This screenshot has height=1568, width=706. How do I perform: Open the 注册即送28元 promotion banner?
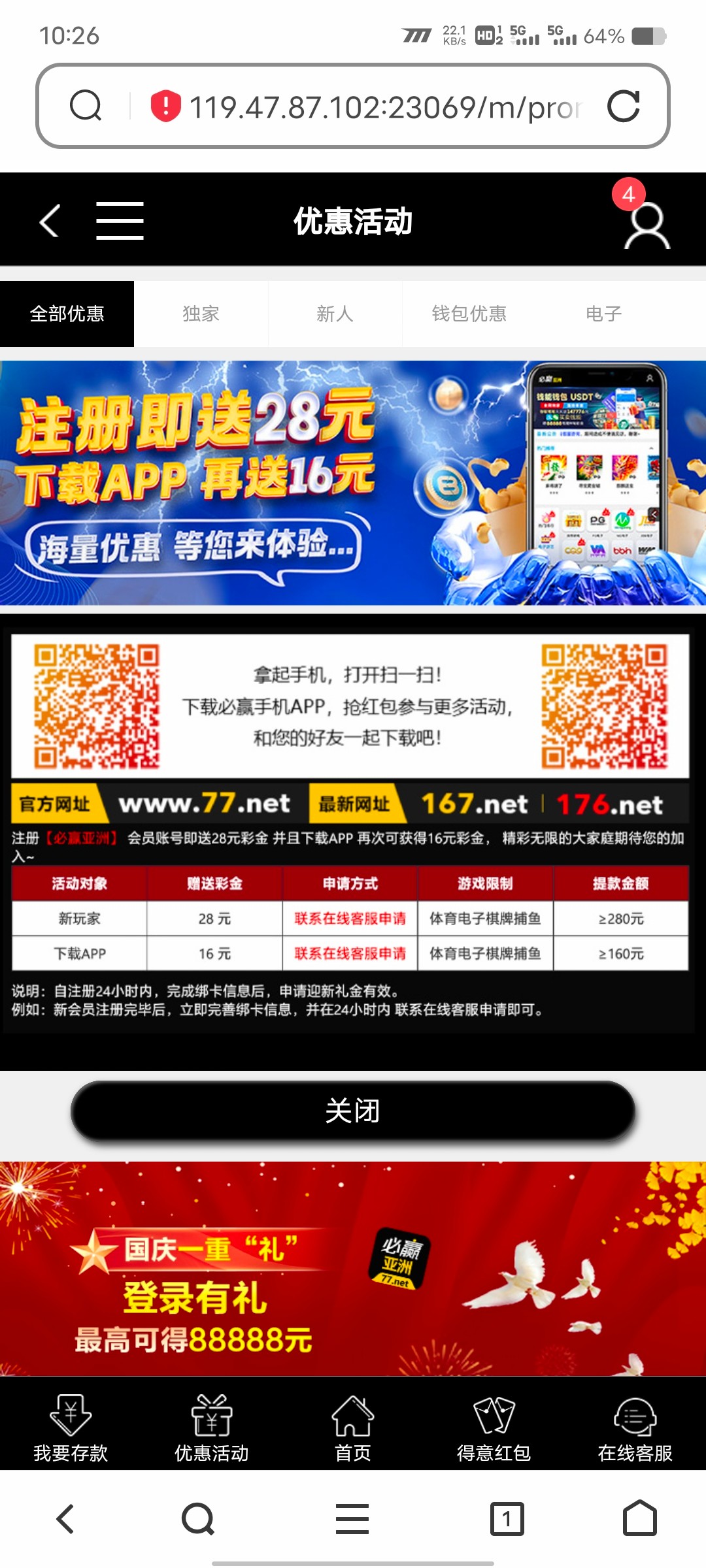353,483
